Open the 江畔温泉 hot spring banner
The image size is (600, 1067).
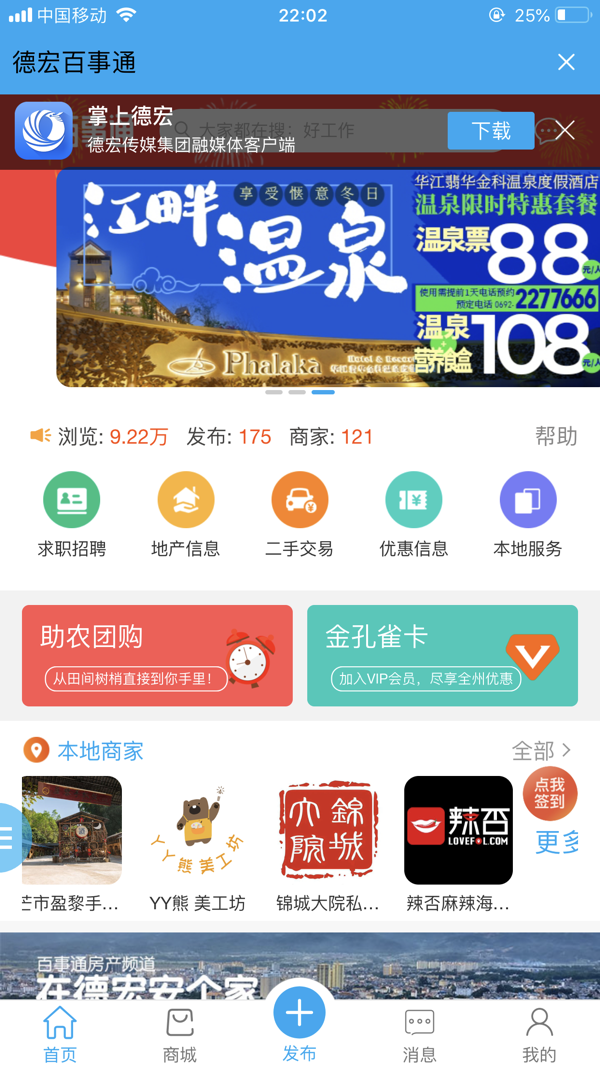point(328,278)
